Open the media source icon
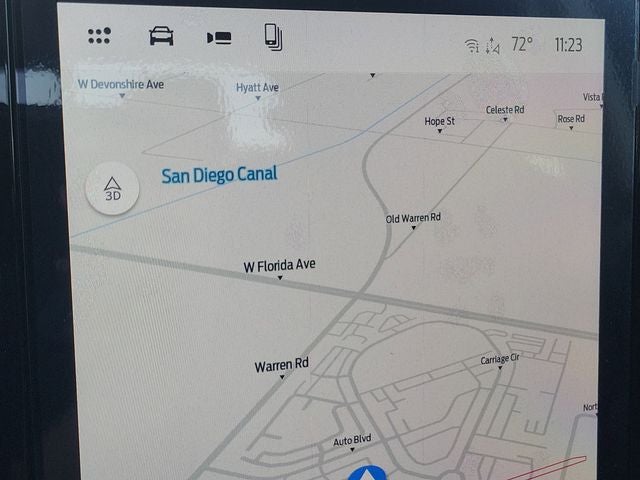 click(x=219, y=38)
